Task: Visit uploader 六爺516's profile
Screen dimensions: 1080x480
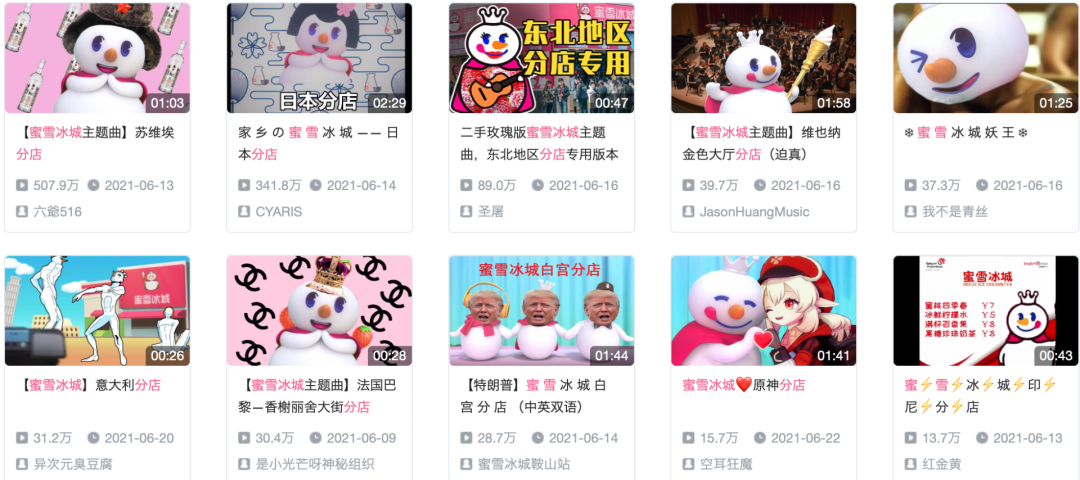Action: [58, 212]
